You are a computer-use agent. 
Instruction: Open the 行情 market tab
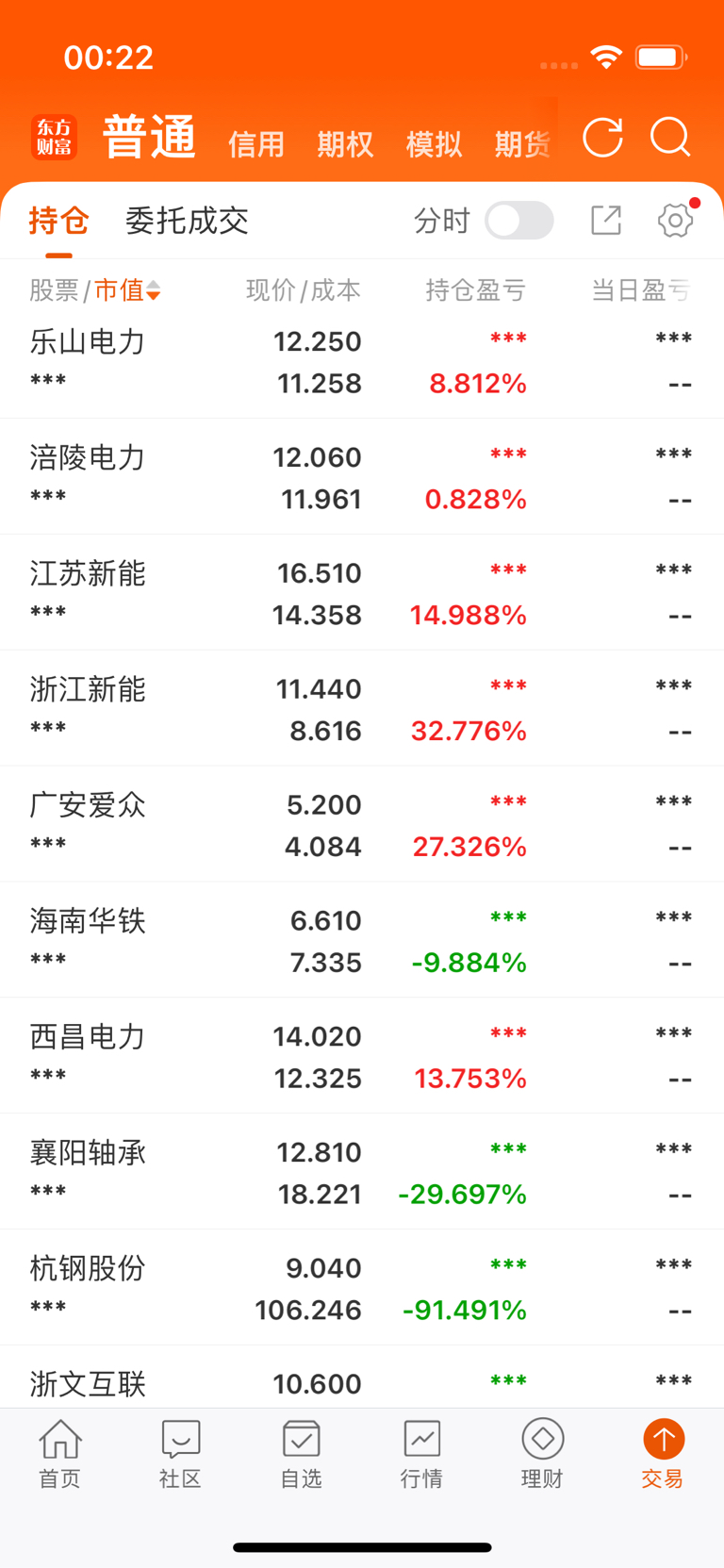point(421,1454)
